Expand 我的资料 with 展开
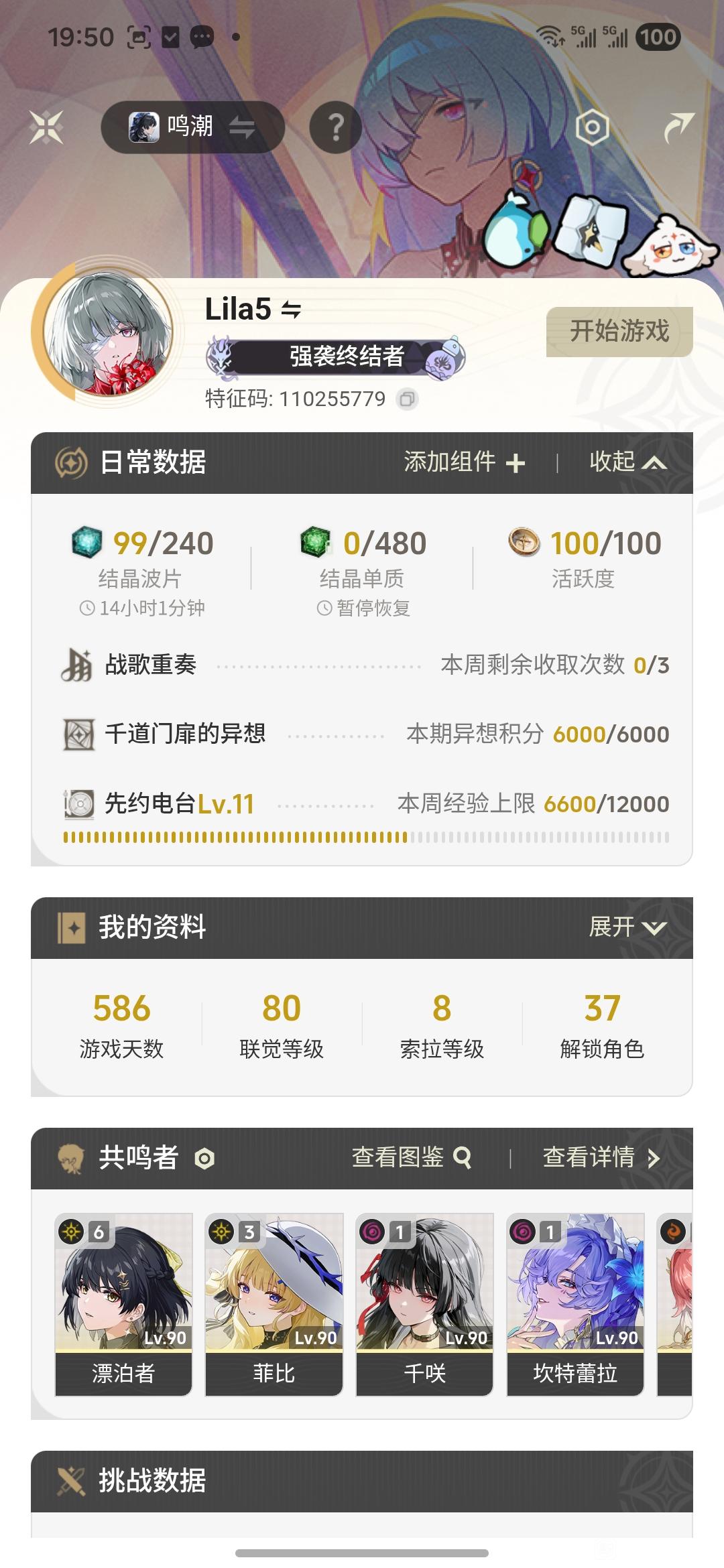724x1568 pixels. click(627, 927)
